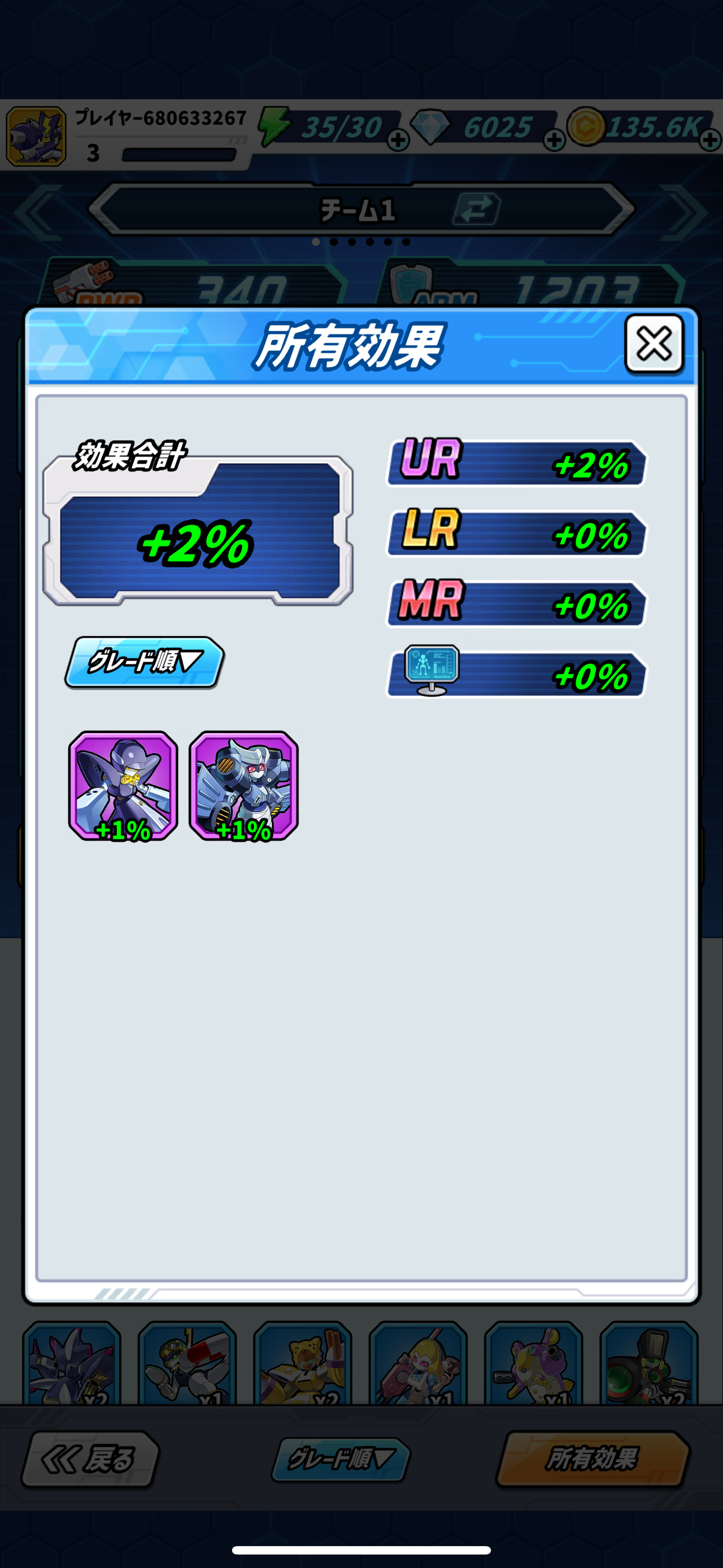This screenshot has width=723, height=1568.
Task: Select the armored red-eyed robot card
Action: pos(243,785)
